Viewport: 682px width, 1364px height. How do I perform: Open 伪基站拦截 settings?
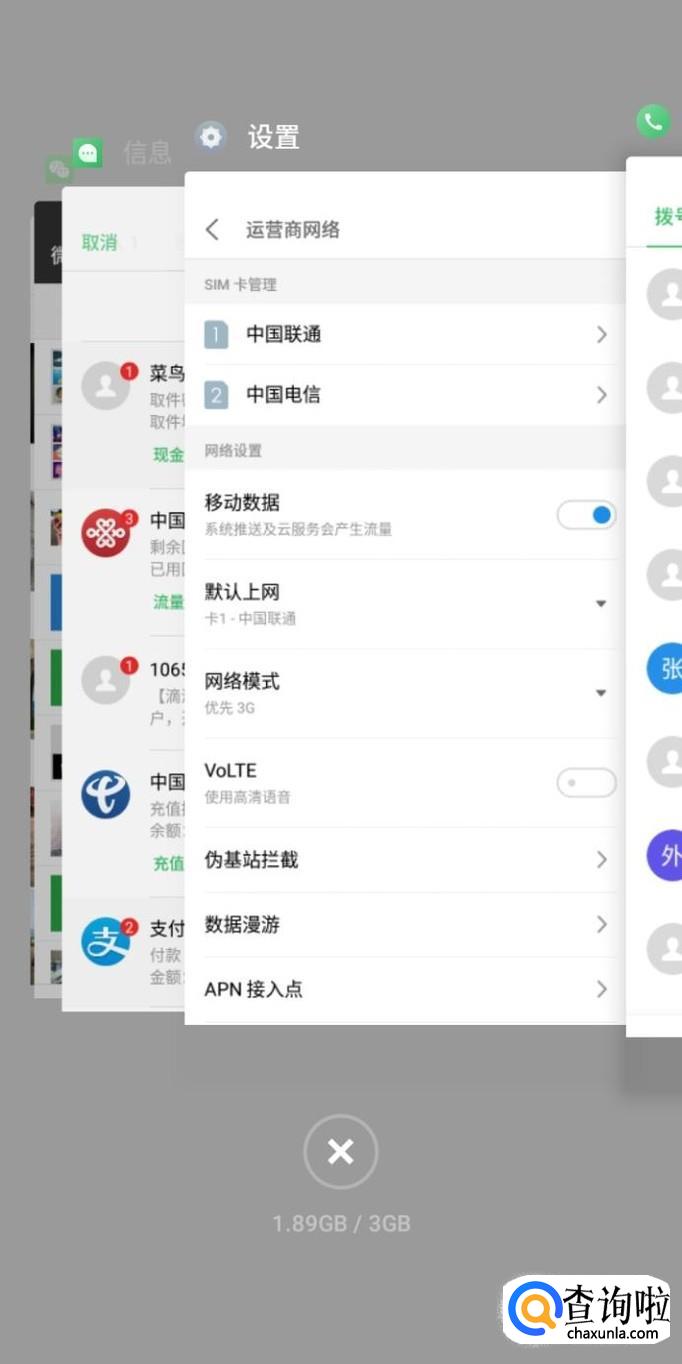point(405,860)
